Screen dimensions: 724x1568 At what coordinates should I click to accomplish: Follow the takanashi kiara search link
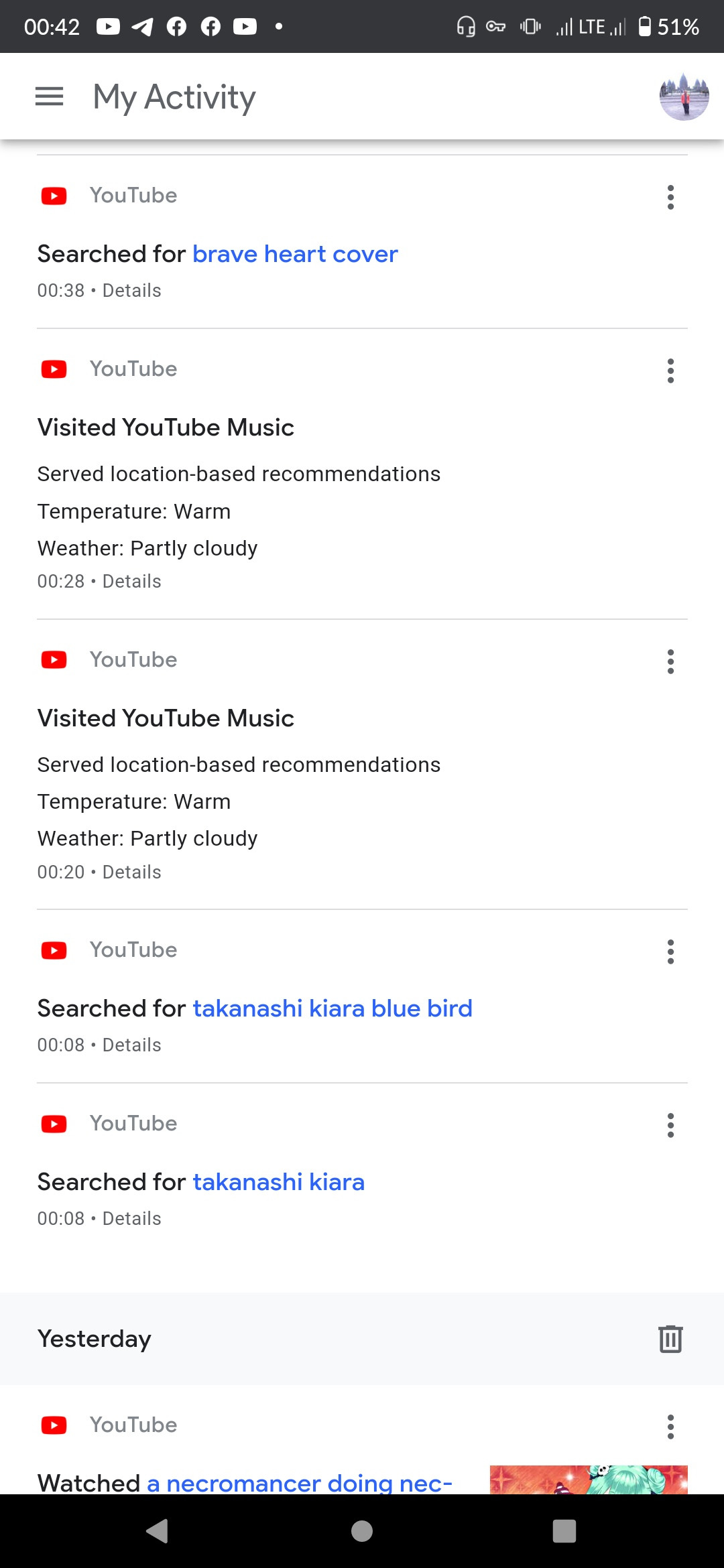point(279,1182)
